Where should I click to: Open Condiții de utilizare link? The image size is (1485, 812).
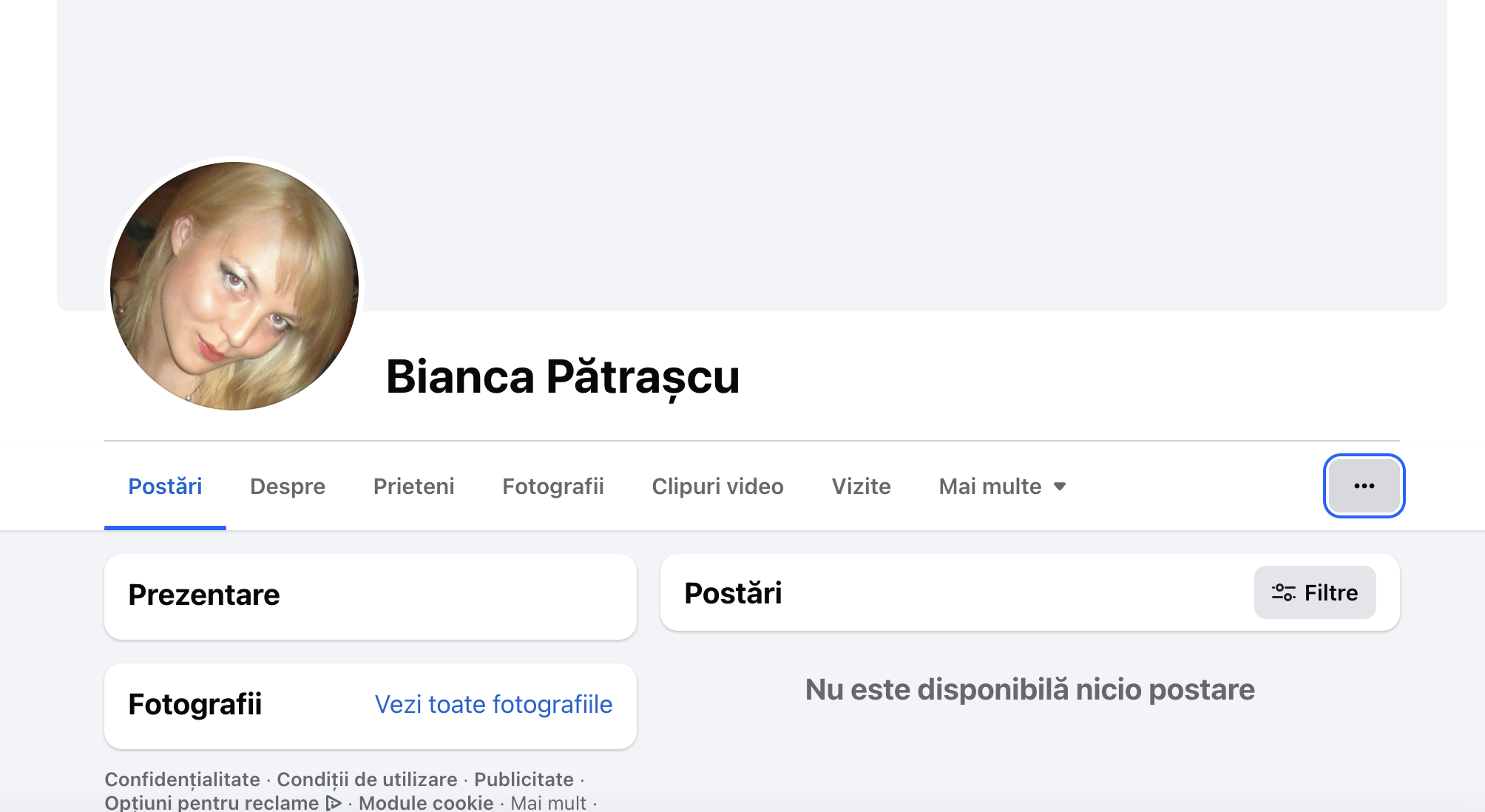point(367,779)
